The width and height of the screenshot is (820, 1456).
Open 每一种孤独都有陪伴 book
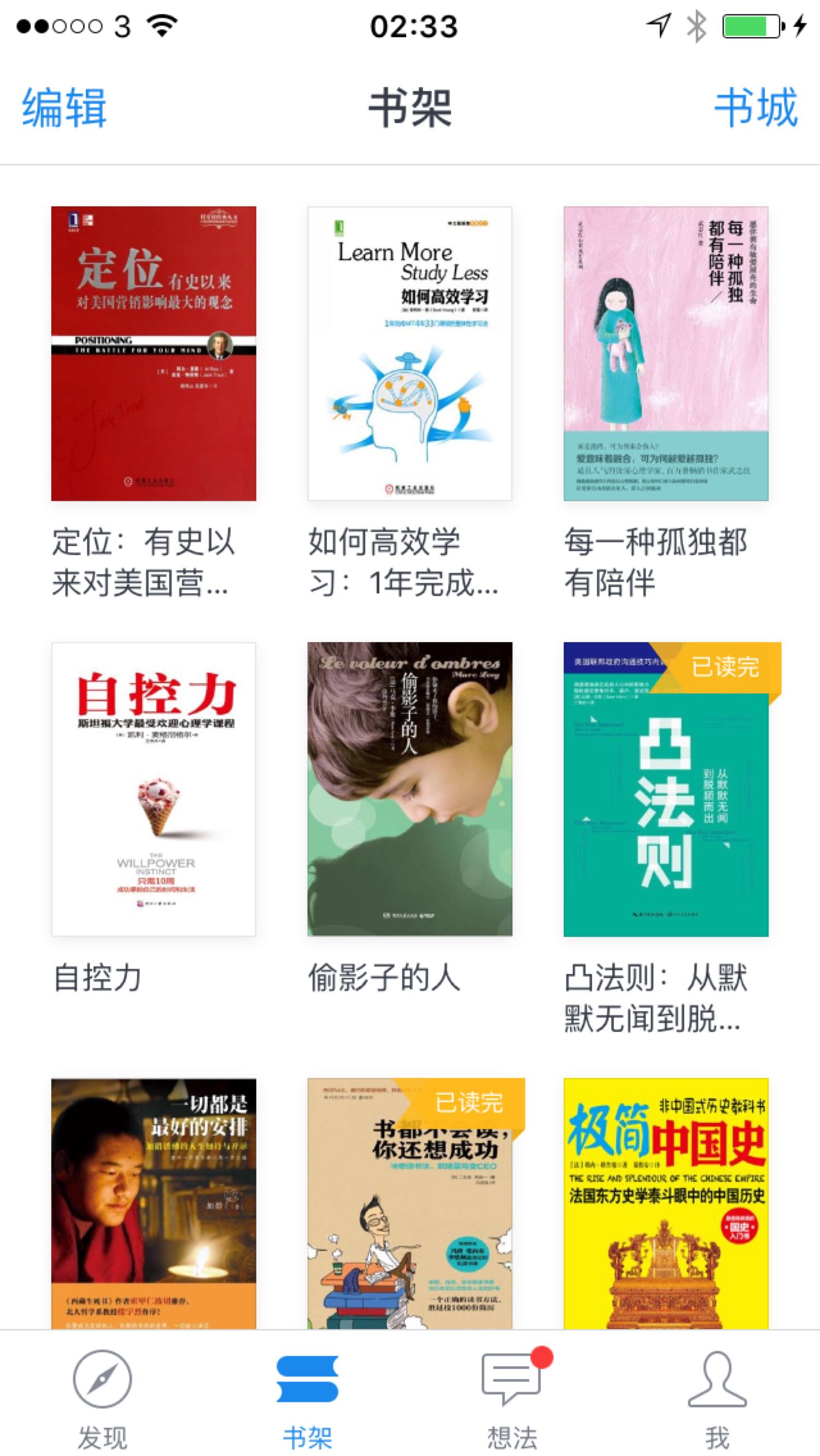click(666, 353)
